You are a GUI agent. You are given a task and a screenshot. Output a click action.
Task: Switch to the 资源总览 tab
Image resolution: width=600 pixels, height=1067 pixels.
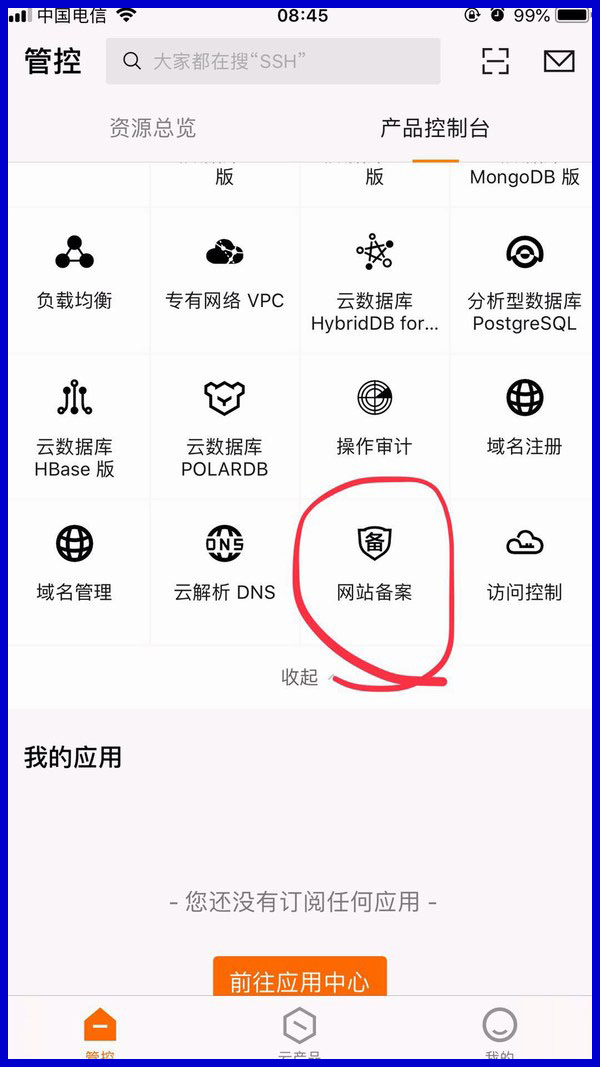pos(152,128)
